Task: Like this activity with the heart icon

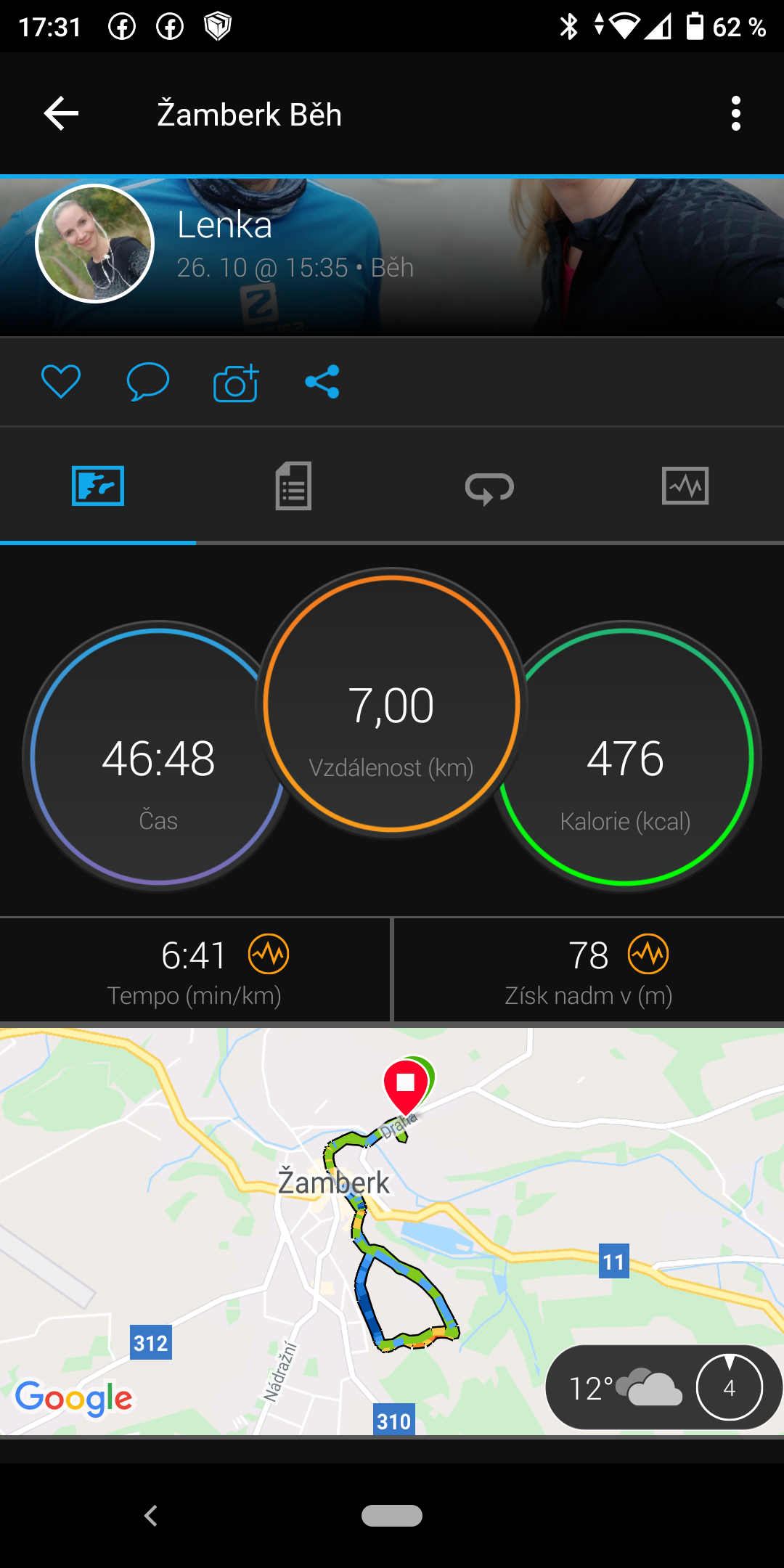Action: click(61, 382)
